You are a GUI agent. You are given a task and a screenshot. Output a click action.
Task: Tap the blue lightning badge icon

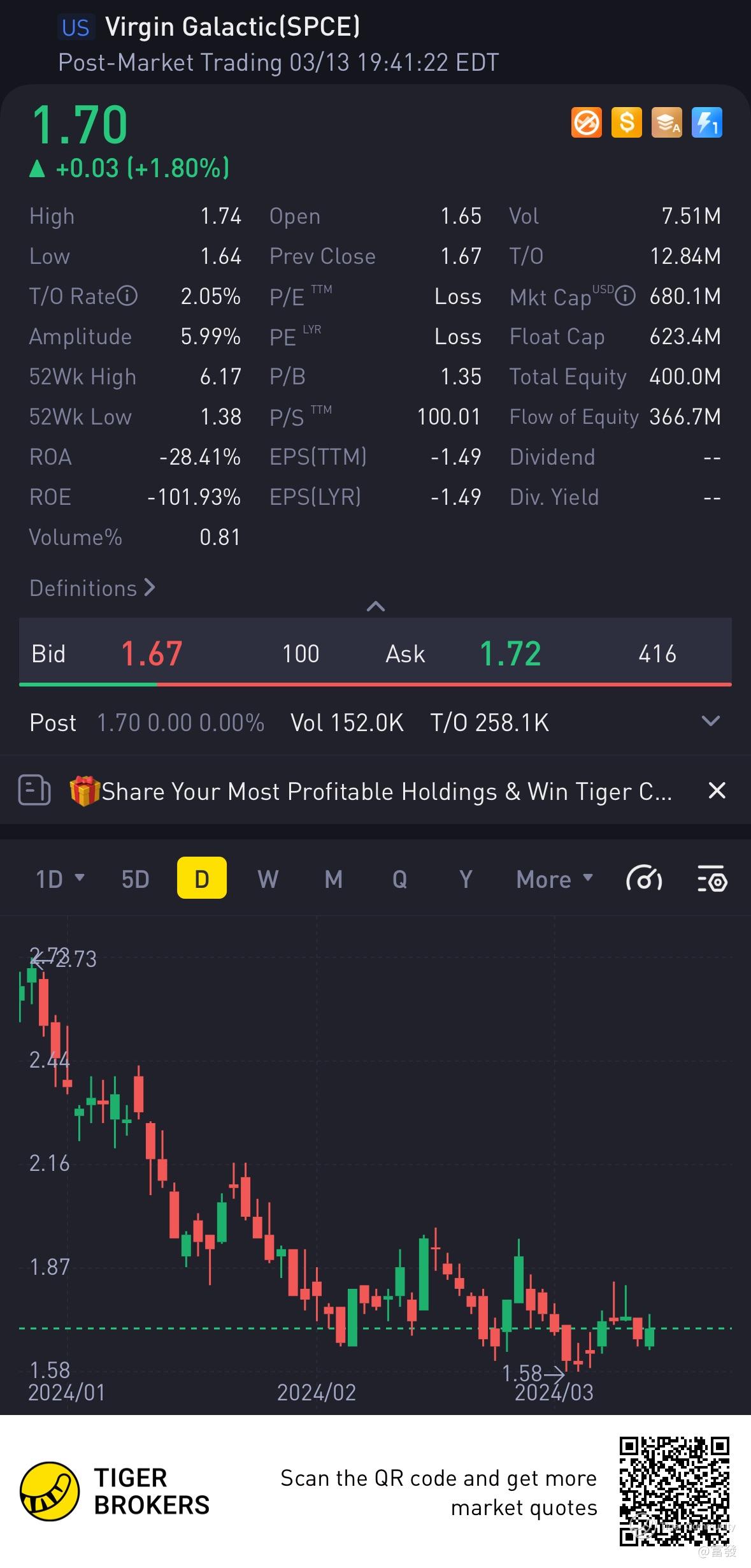tap(706, 122)
